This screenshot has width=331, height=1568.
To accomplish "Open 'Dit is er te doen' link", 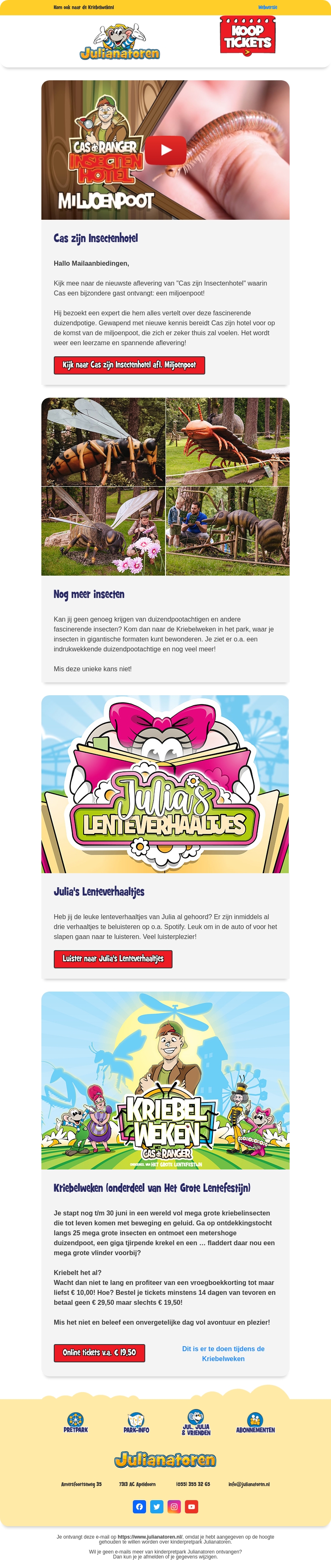I will (223, 1353).
